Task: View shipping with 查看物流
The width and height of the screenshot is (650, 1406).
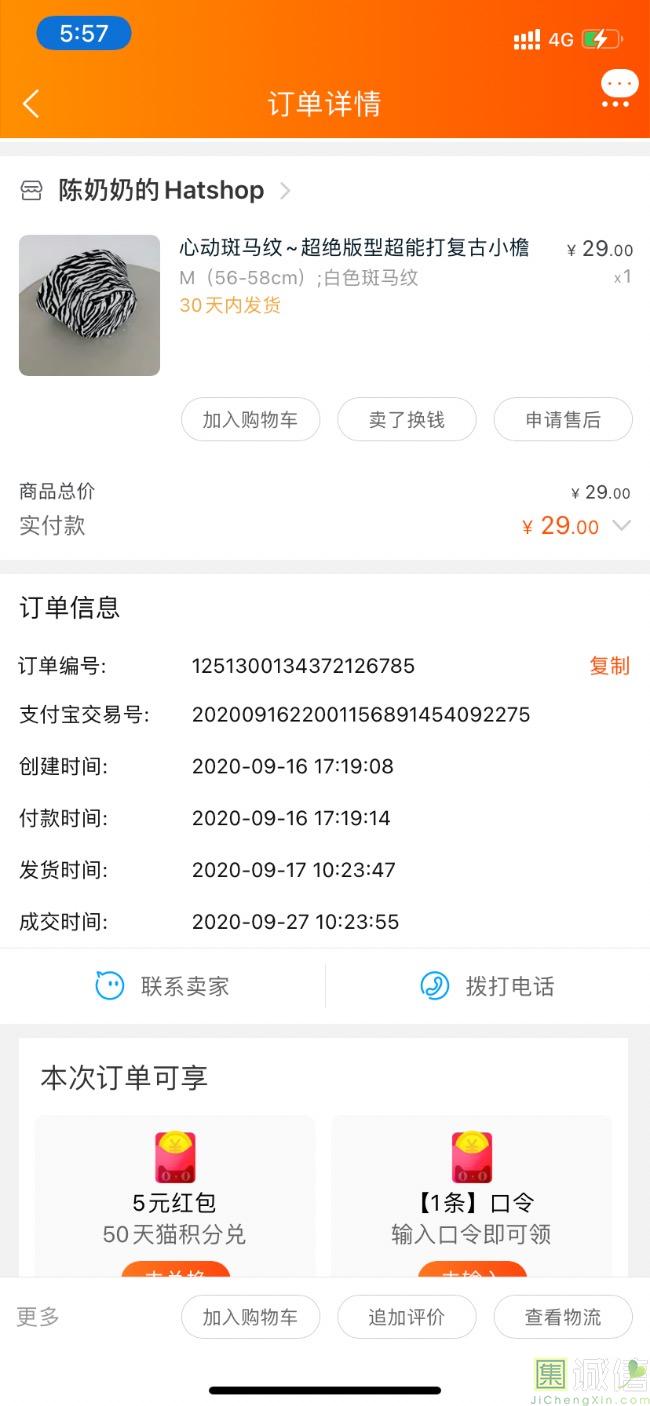Action: click(x=563, y=1317)
